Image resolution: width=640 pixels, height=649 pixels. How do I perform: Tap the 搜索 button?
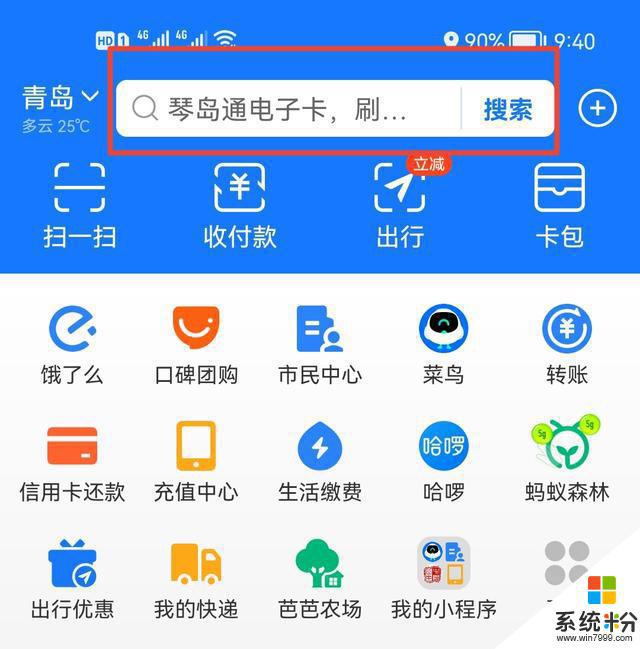click(508, 109)
